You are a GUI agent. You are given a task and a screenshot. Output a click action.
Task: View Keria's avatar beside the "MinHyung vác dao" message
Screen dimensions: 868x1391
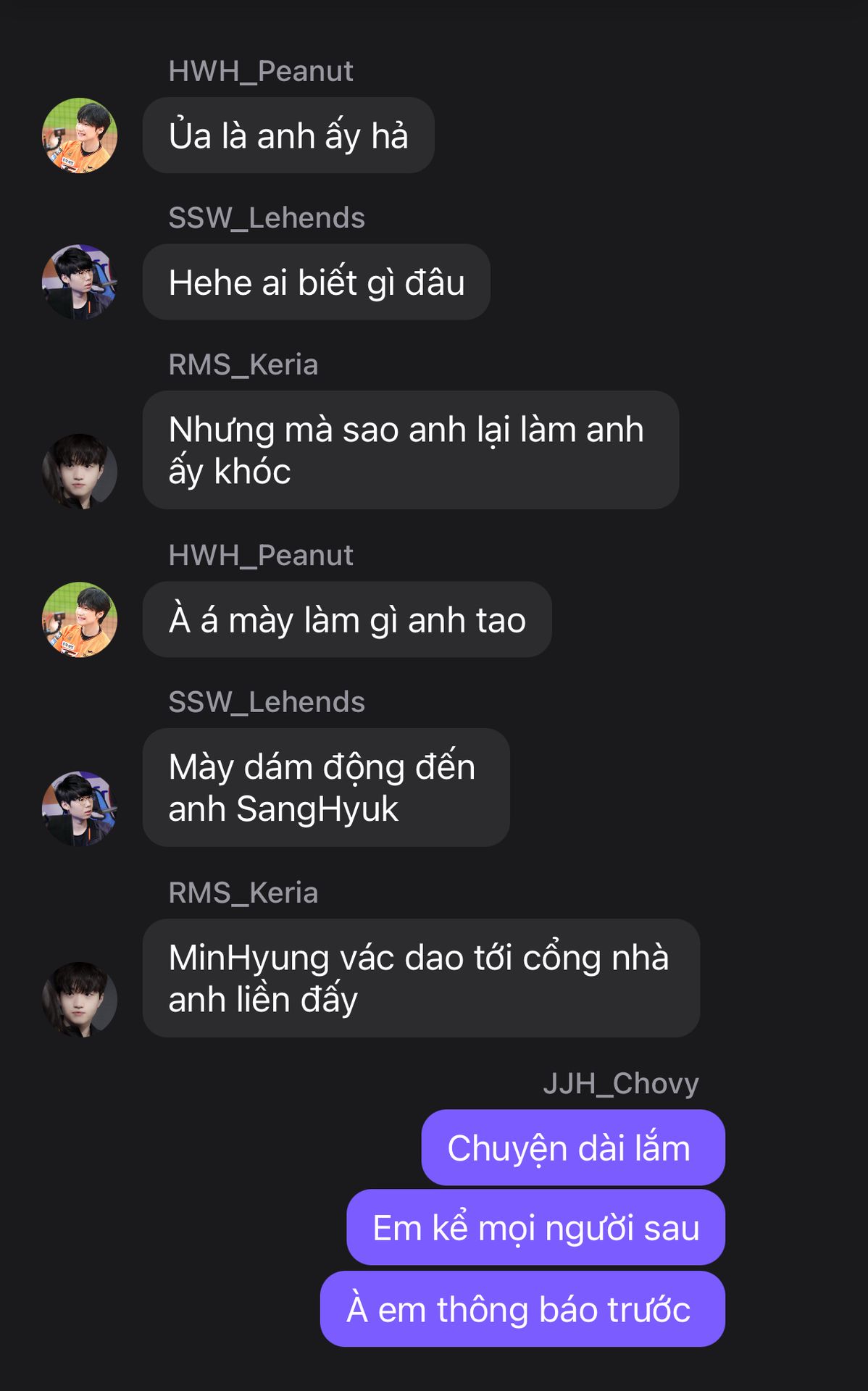[x=80, y=999]
